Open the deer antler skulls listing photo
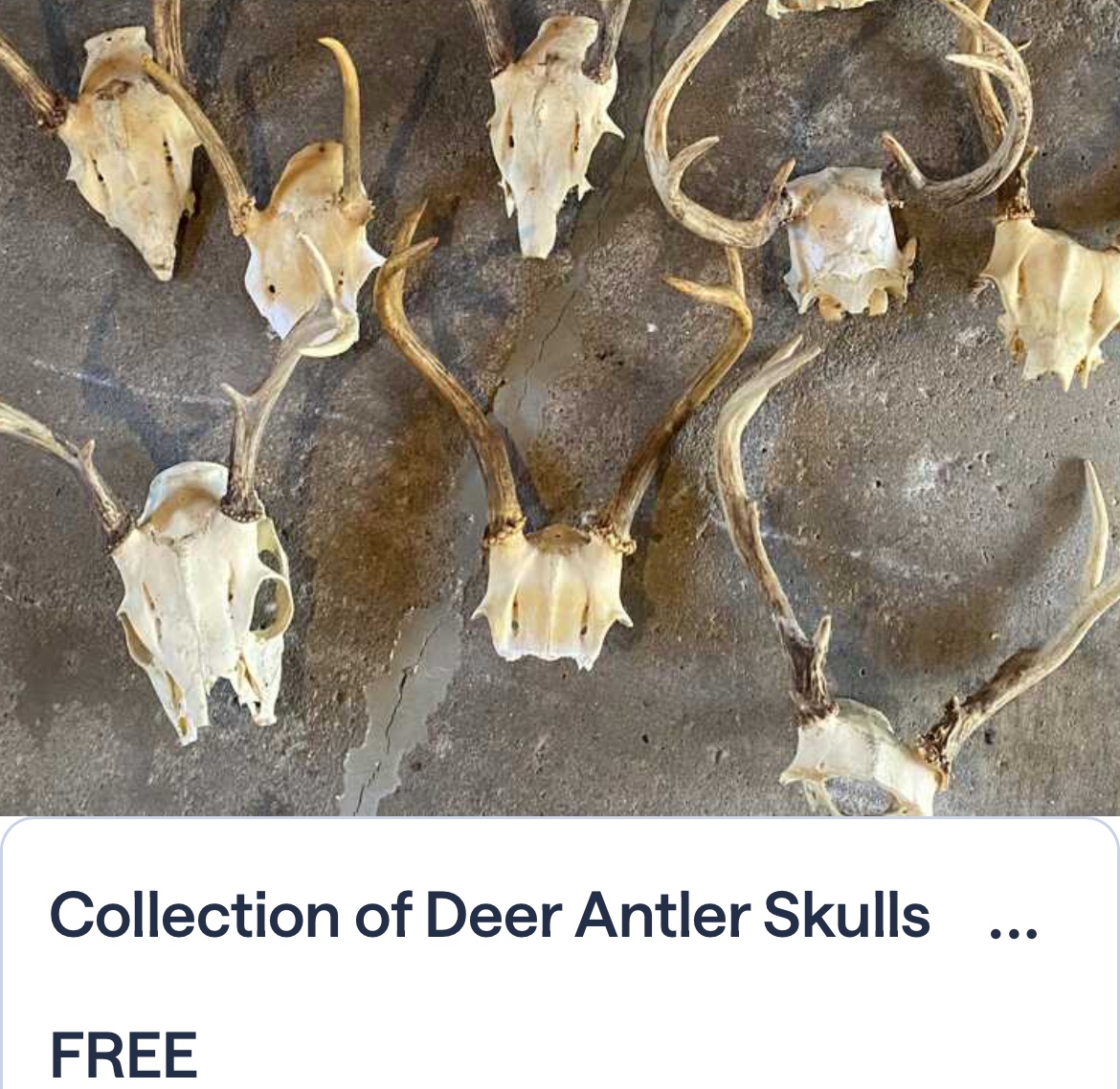Viewport: 1120px width, 1089px height. click(560, 407)
